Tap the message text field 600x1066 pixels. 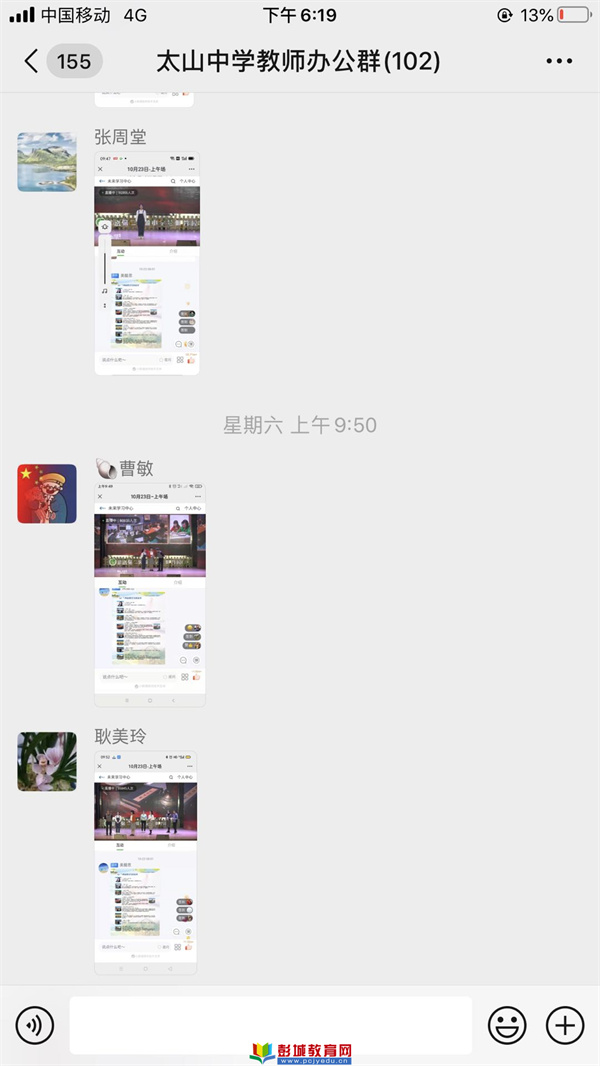pyautogui.click(x=270, y=1024)
